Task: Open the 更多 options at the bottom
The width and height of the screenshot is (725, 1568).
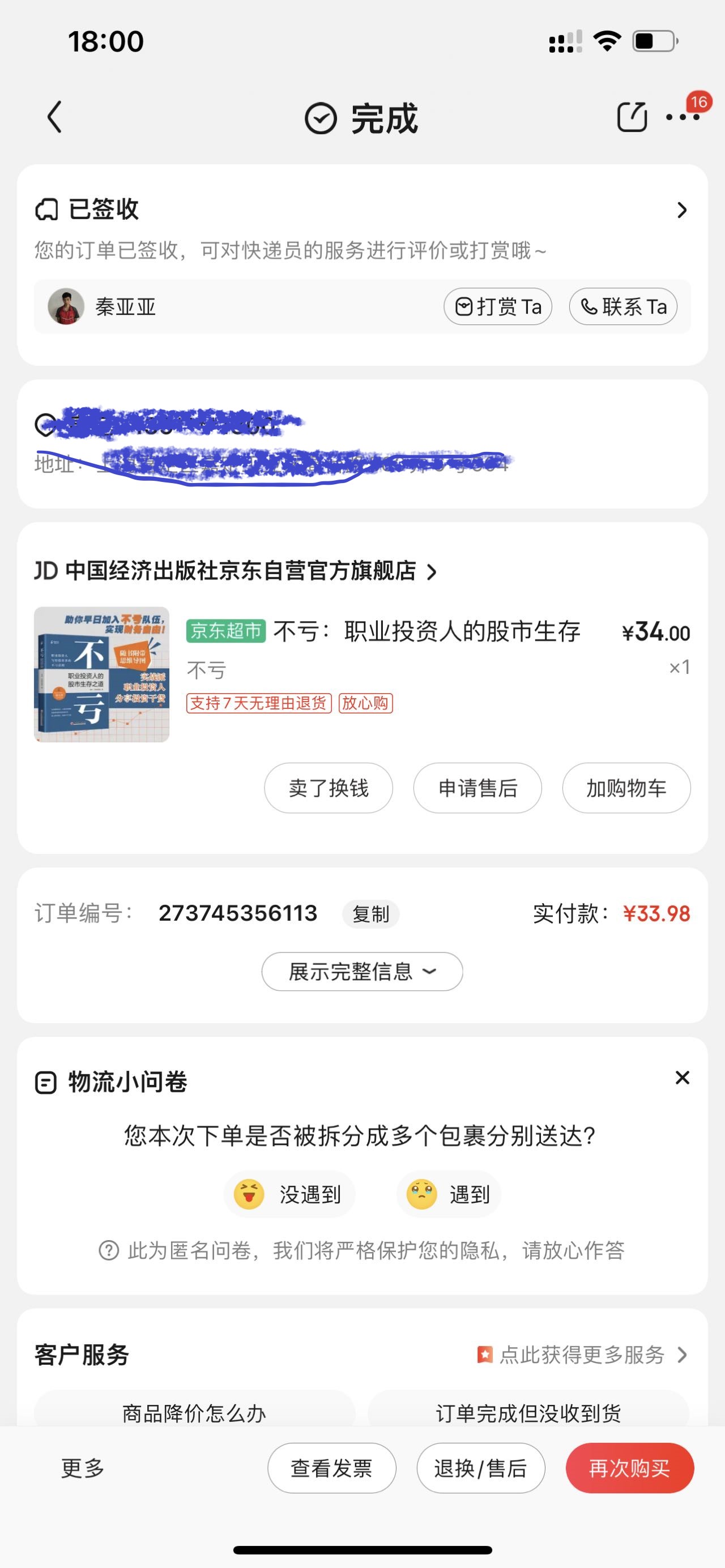Action: point(83,1468)
